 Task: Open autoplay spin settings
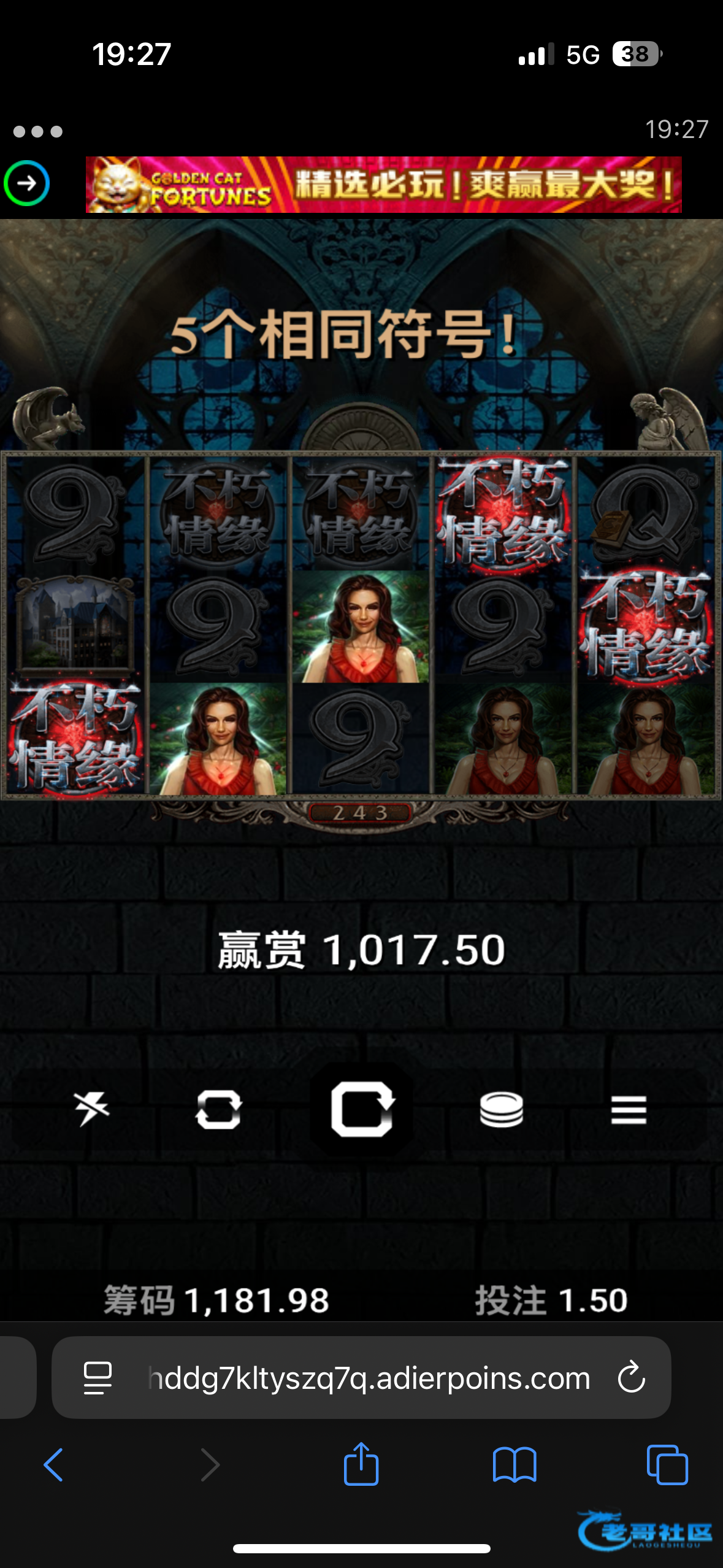[218, 1109]
